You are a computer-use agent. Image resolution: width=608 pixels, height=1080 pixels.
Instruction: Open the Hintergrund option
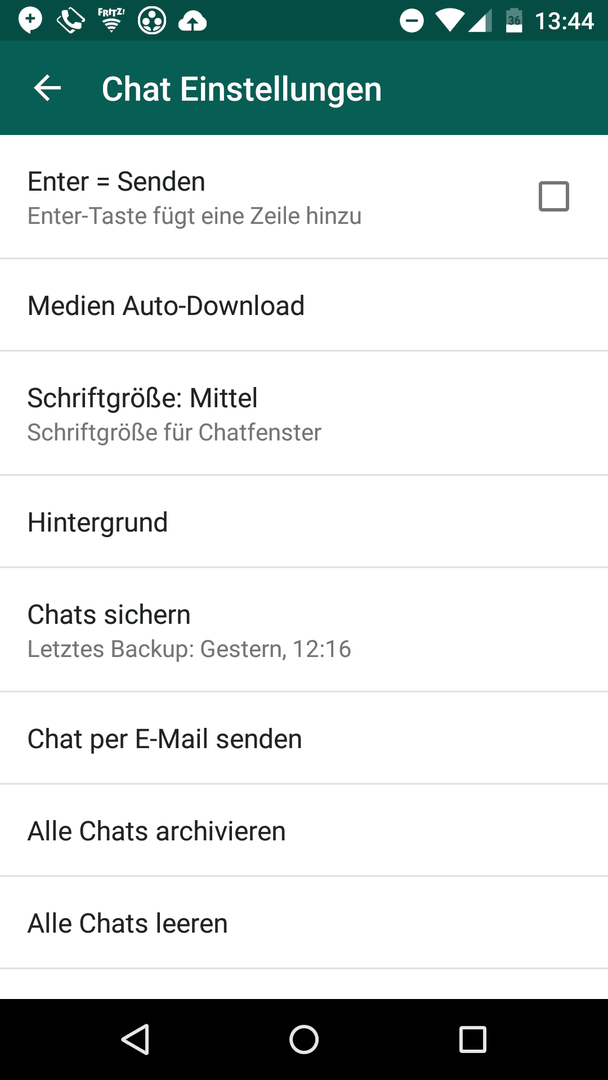[x=304, y=521]
